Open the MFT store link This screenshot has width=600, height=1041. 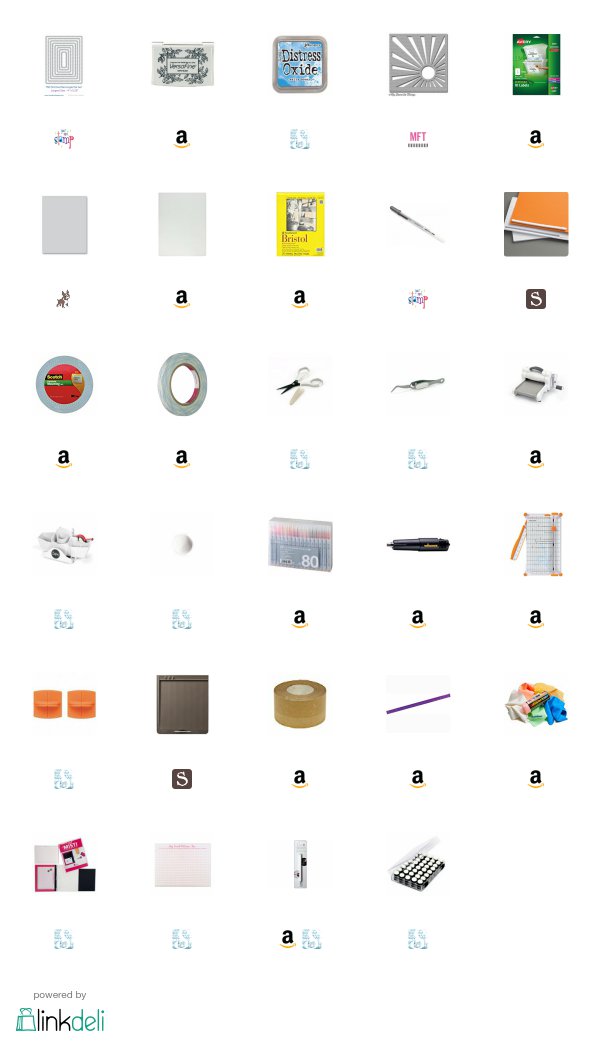(417, 139)
